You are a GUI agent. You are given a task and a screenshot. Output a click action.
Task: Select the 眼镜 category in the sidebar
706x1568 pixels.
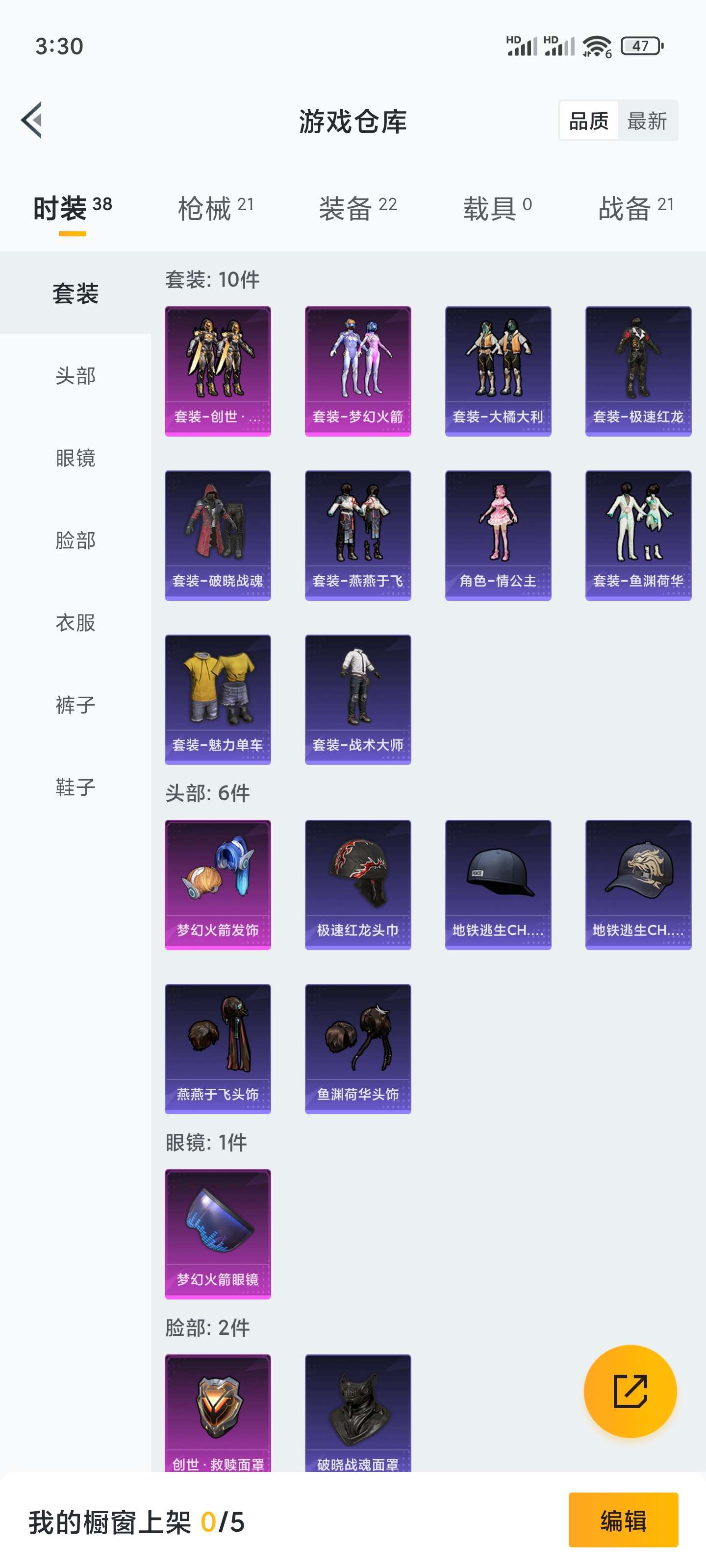tap(75, 458)
